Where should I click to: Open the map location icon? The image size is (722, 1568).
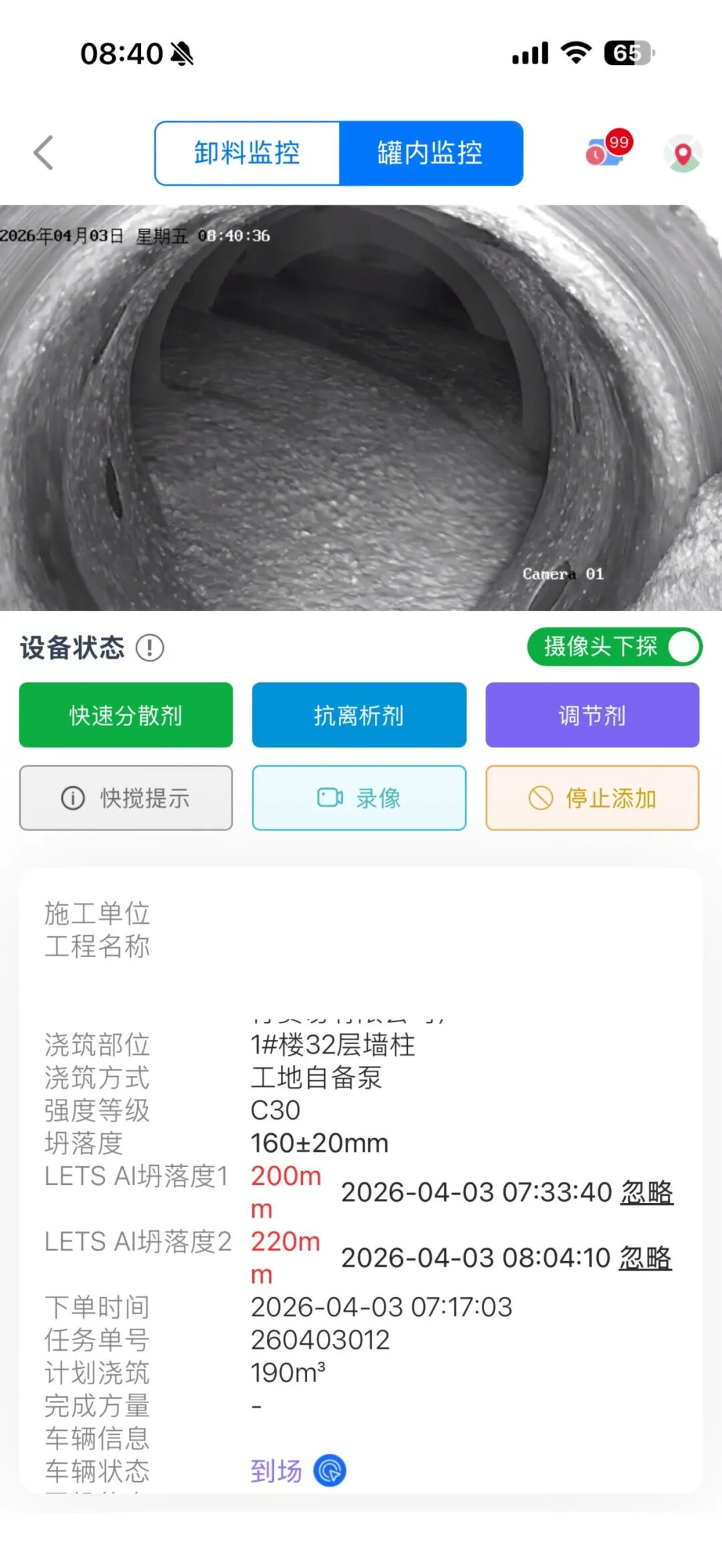click(x=683, y=154)
